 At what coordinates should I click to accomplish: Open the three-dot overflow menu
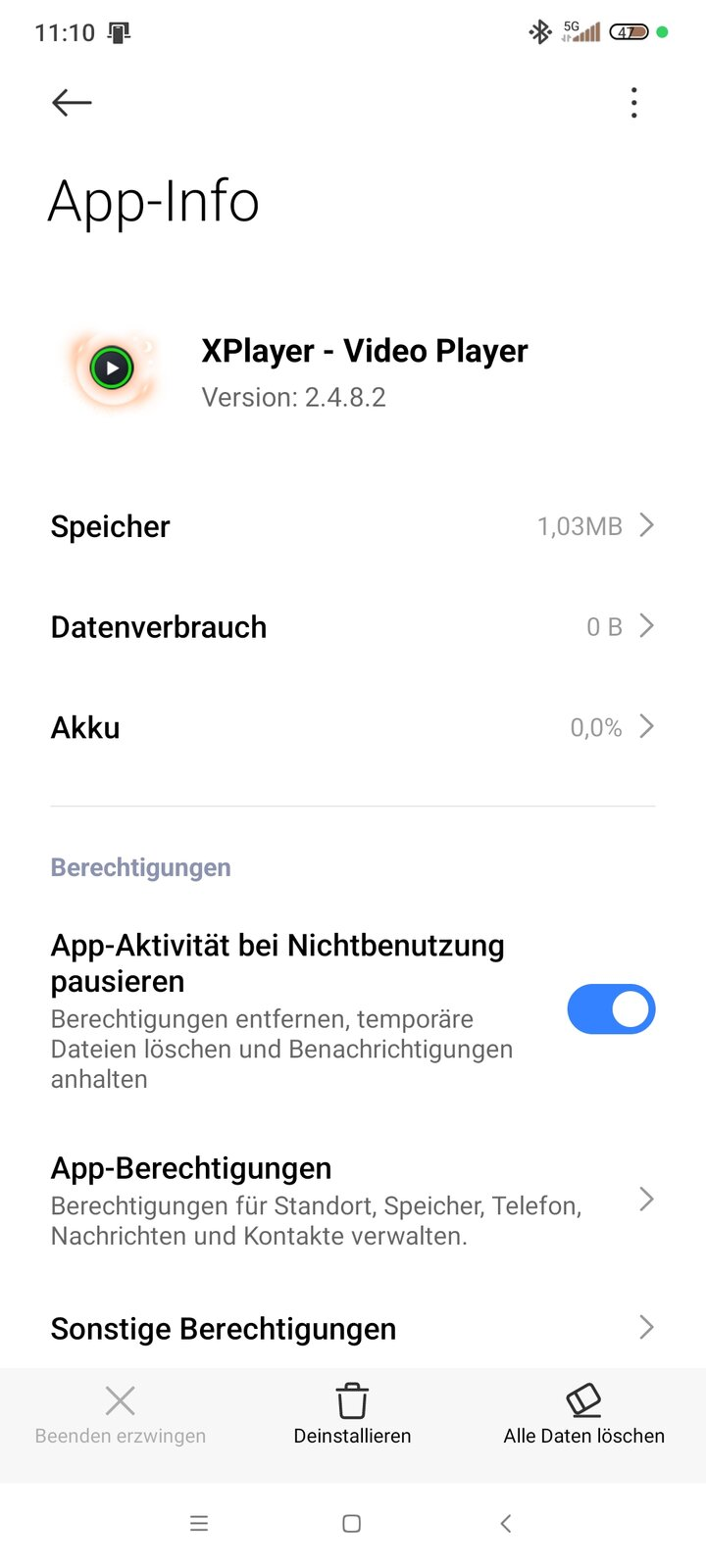(x=634, y=103)
